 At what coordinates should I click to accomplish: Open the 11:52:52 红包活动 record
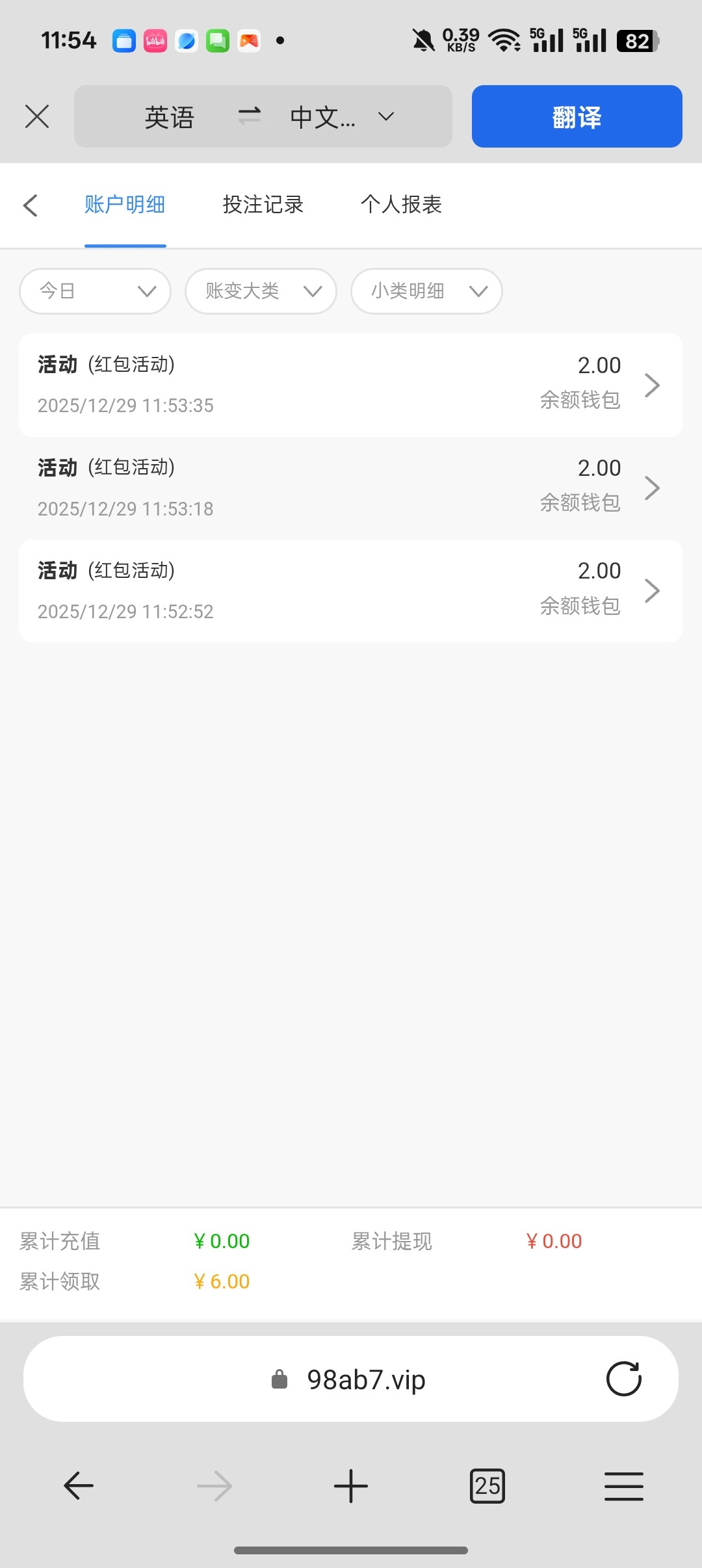(x=351, y=591)
